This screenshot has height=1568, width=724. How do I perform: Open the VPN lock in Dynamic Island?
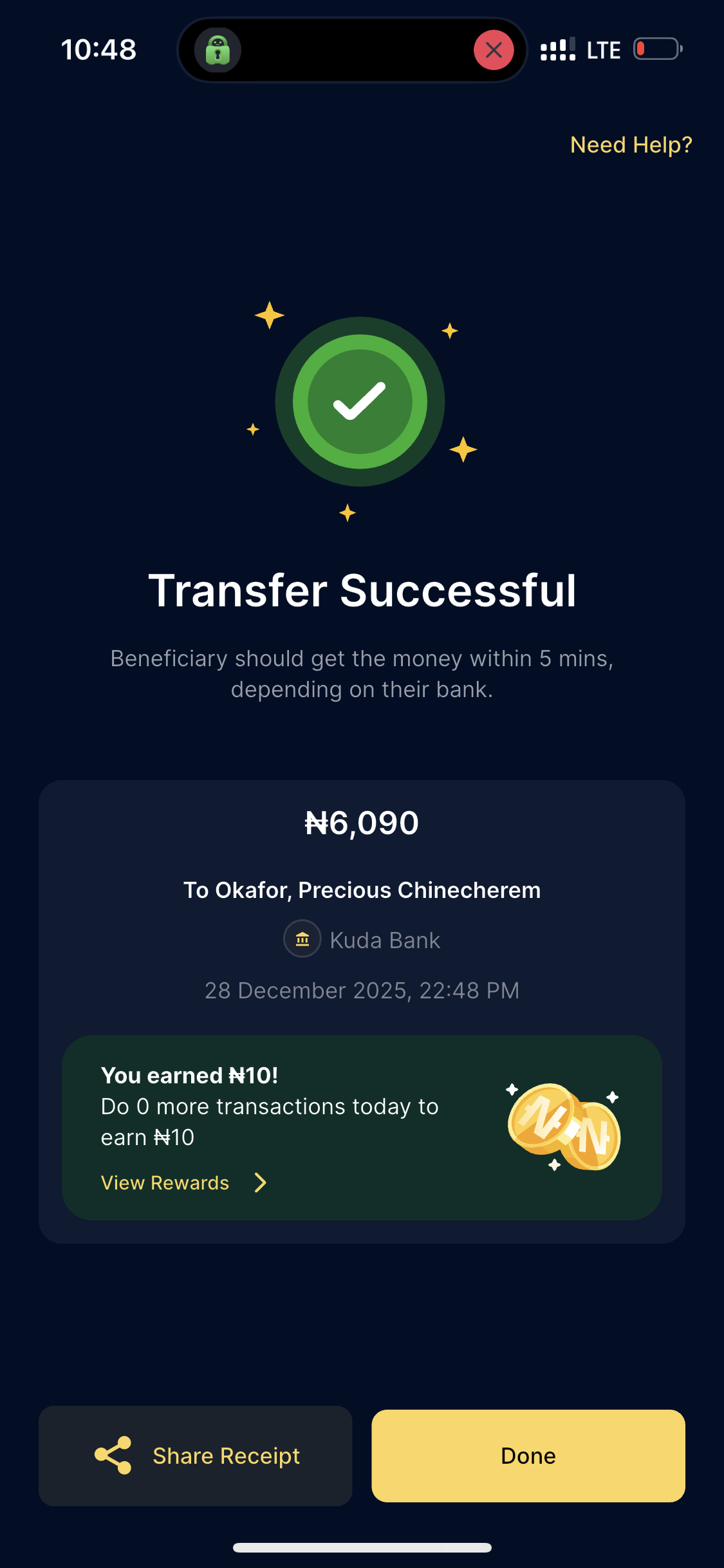click(218, 50)
